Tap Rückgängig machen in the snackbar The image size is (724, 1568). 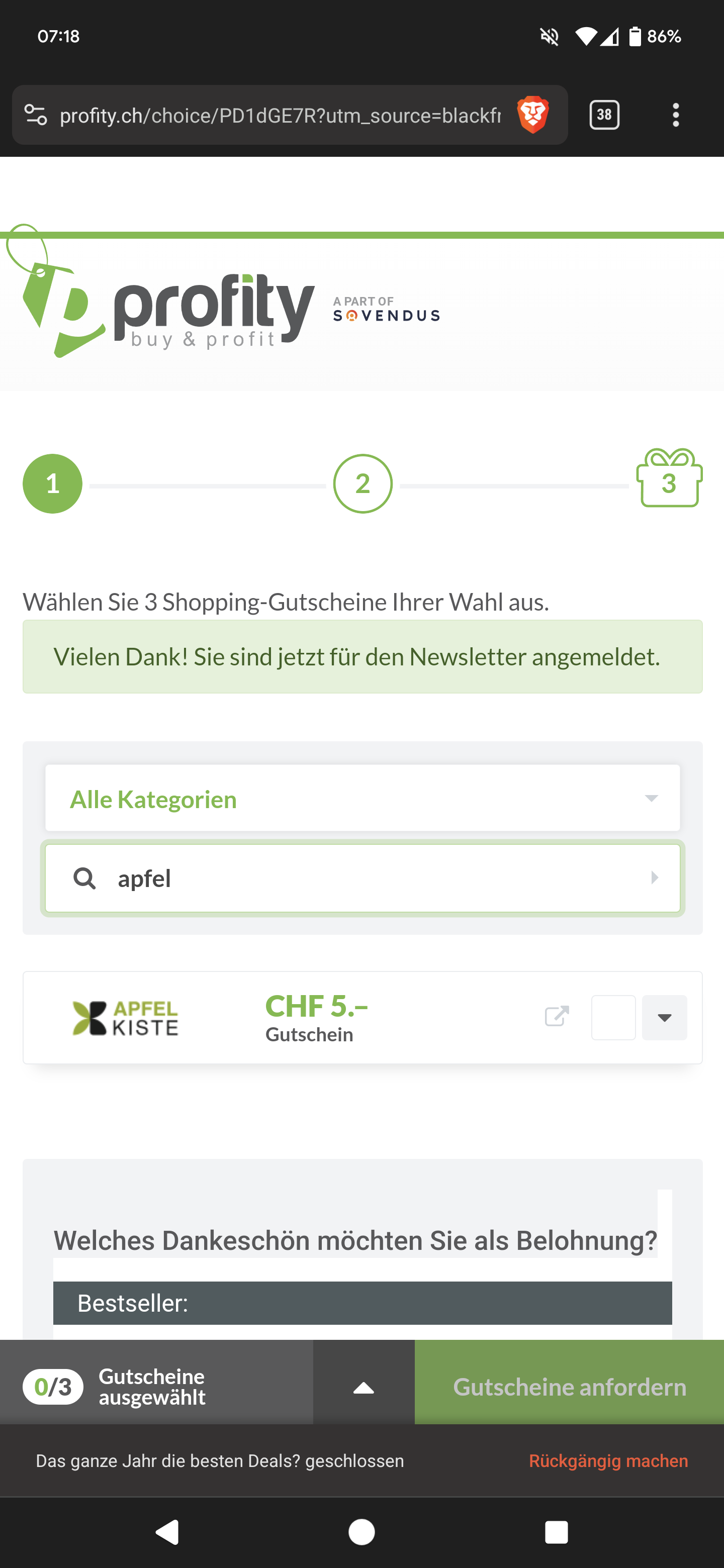[x=608, y=1460]
